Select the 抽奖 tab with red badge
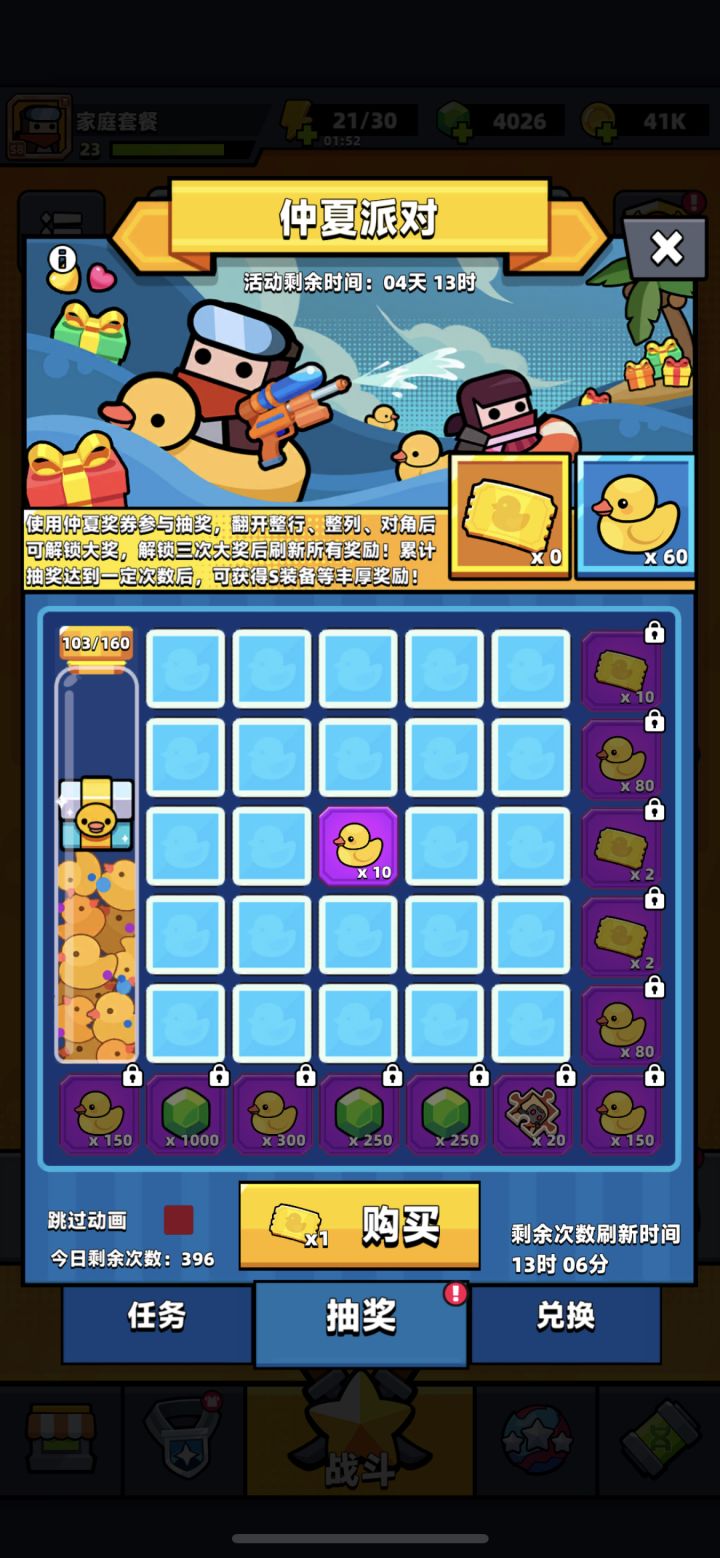 pyautogui.click(x=360, y=1318)
